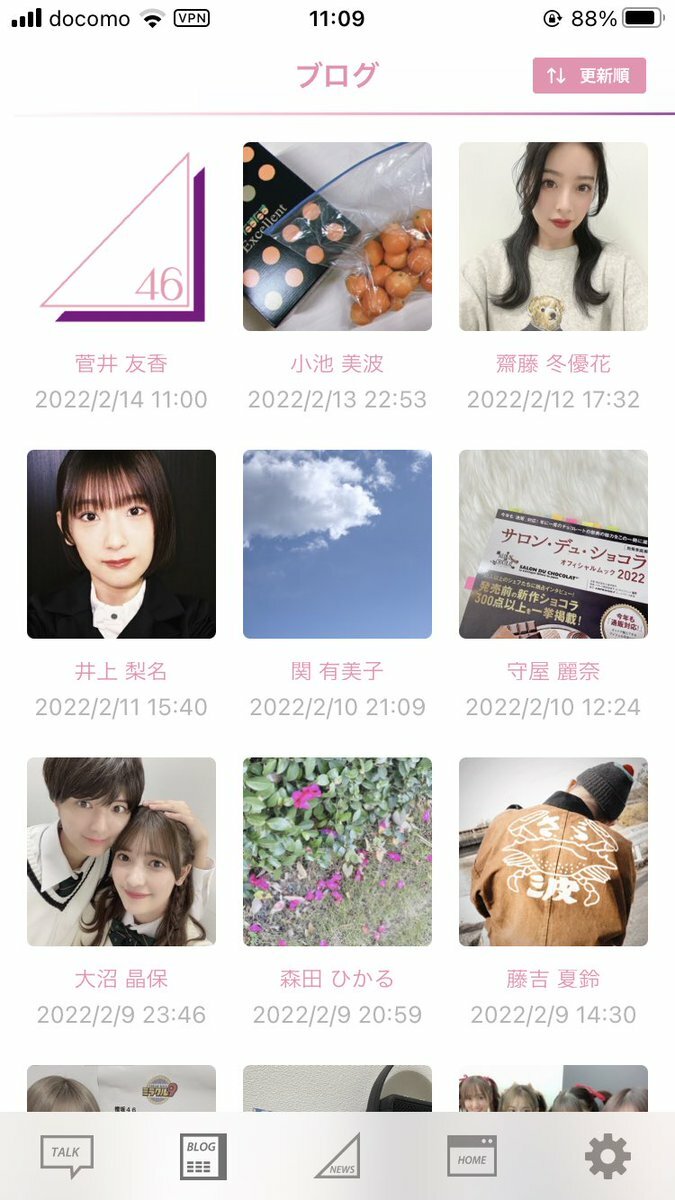The width and height of the screenshot is (675, 1200).
Task: Open 大沼 晶保's blog post
Action: pyautogui.click(x=121, y=852)
